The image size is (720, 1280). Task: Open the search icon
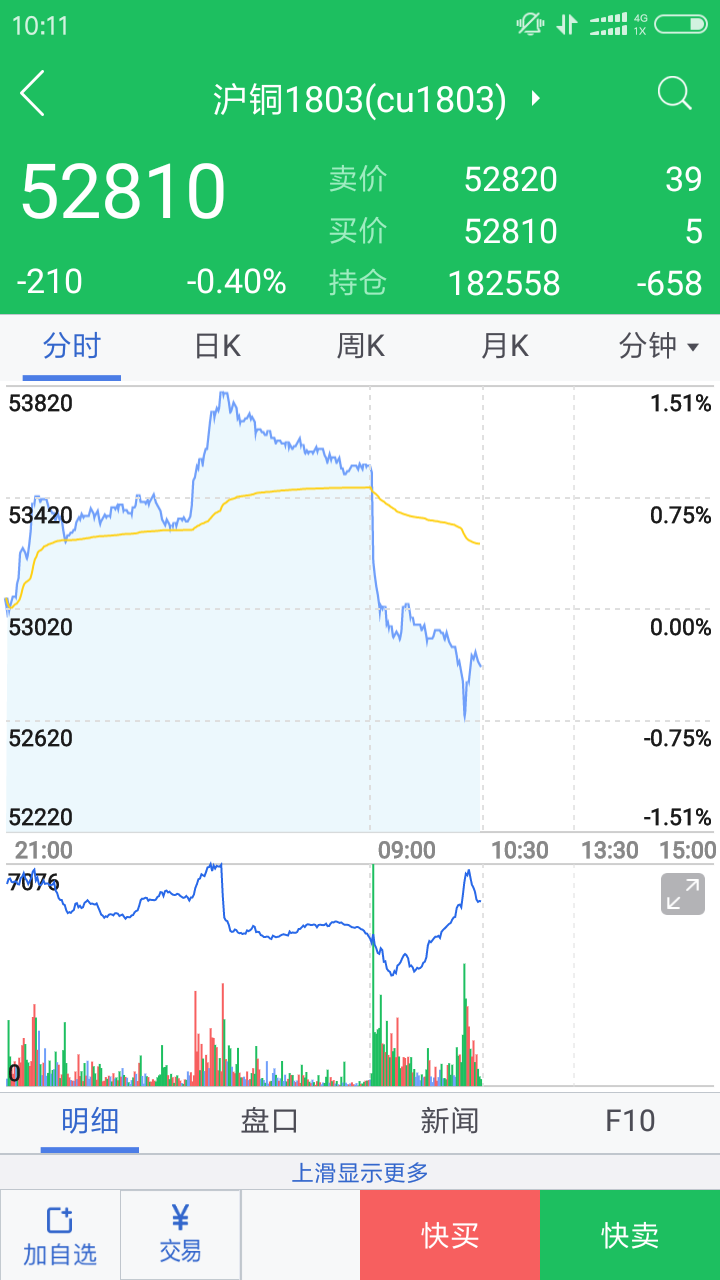[675, 94]
